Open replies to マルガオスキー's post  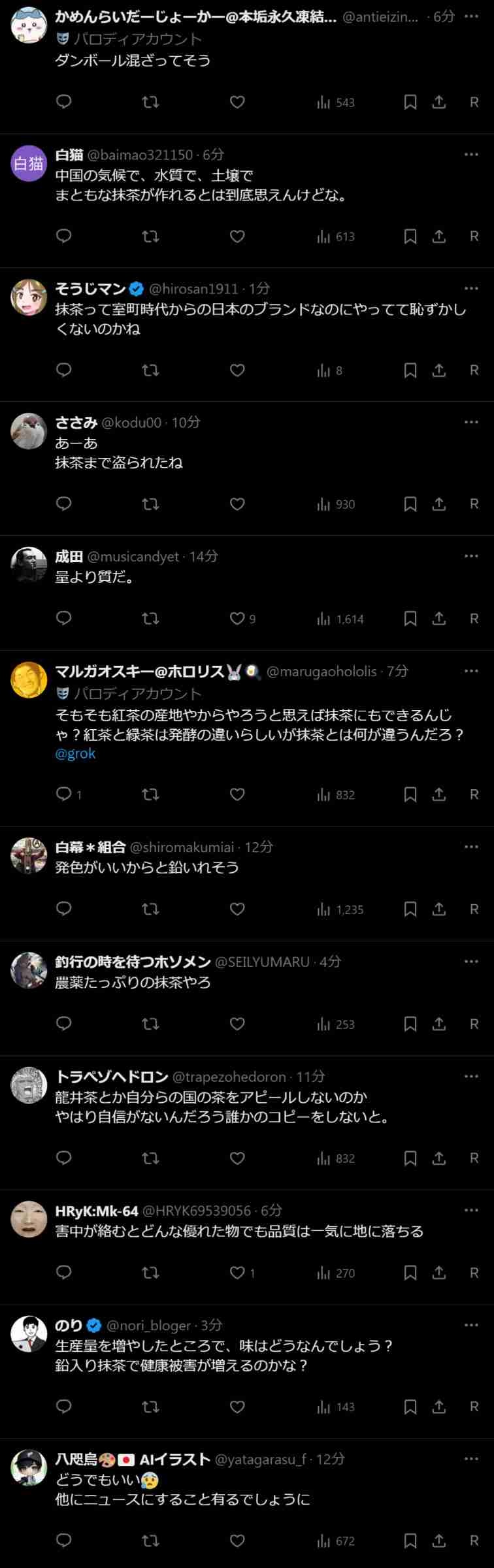(64, 794)
